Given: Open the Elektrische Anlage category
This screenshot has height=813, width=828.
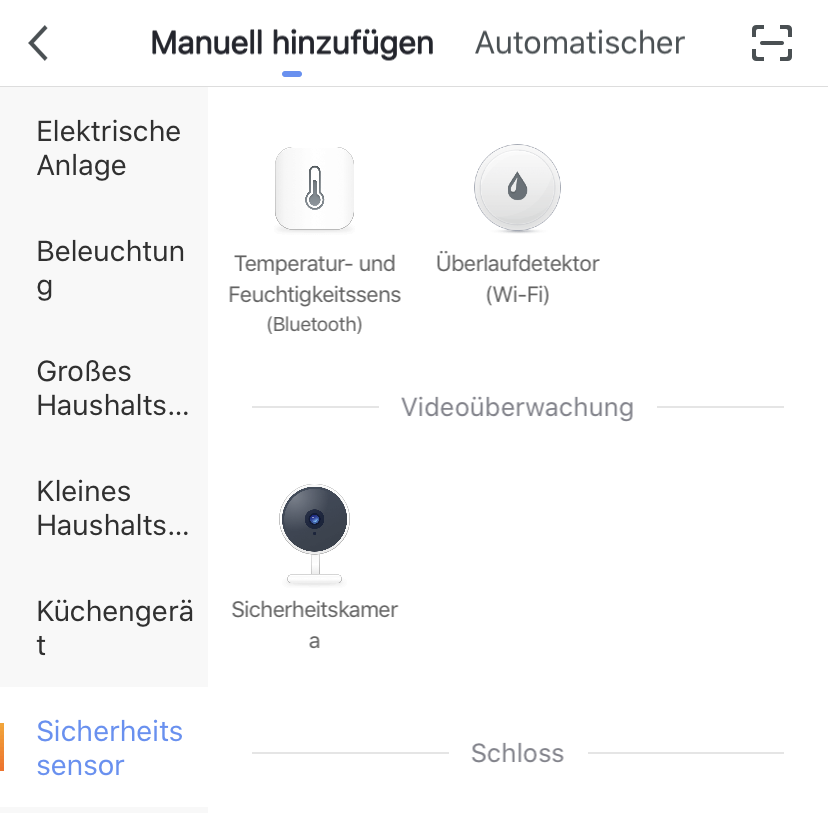Looking at the screenshot, I should click(x=108, y=148).
